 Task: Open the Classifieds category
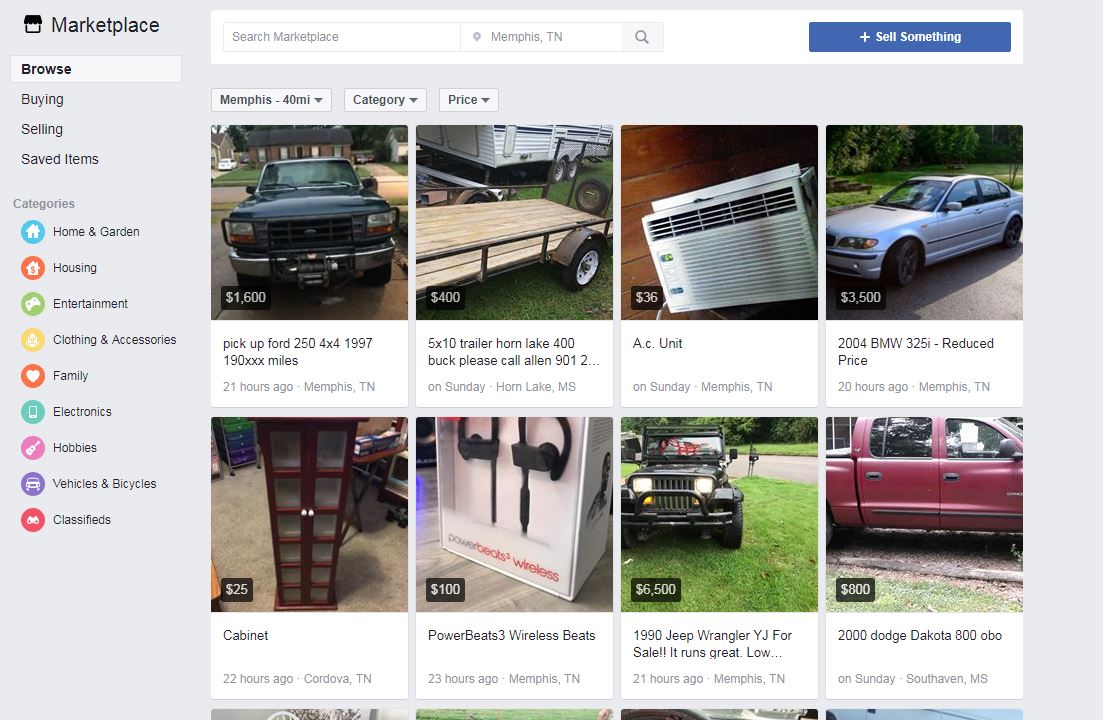(82, 520)
